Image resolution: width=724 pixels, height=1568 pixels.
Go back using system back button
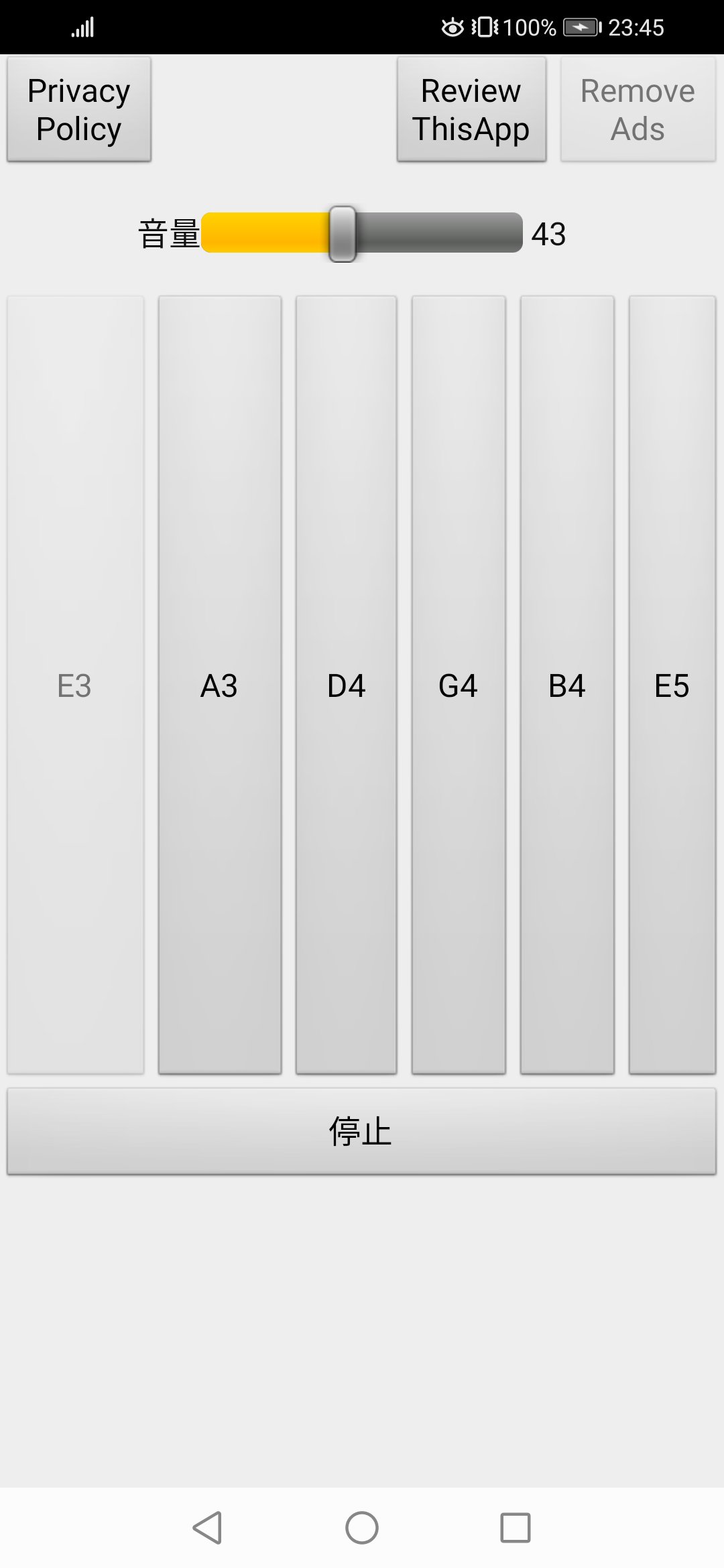(207, 1528)
